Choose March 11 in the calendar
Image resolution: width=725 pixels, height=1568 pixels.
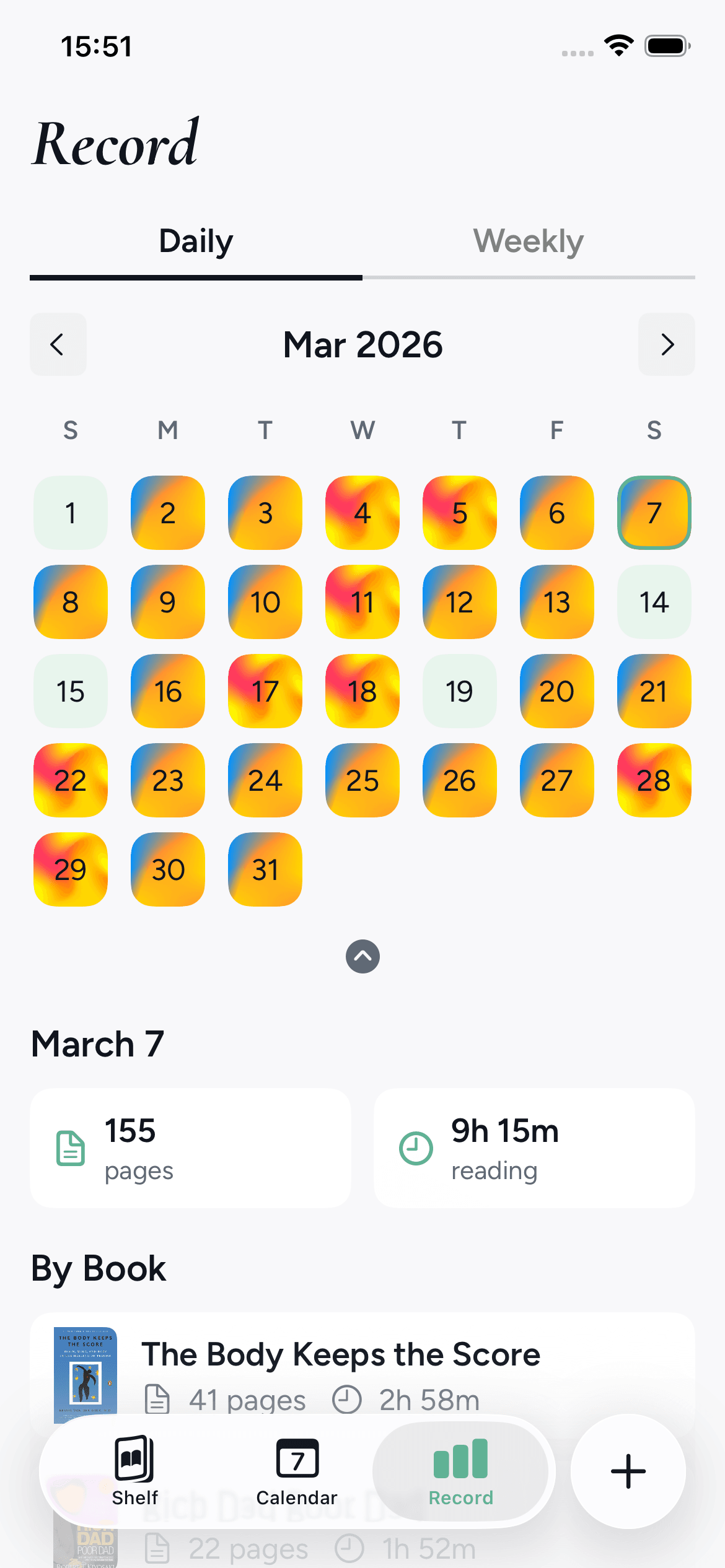[x=362, y=602]
